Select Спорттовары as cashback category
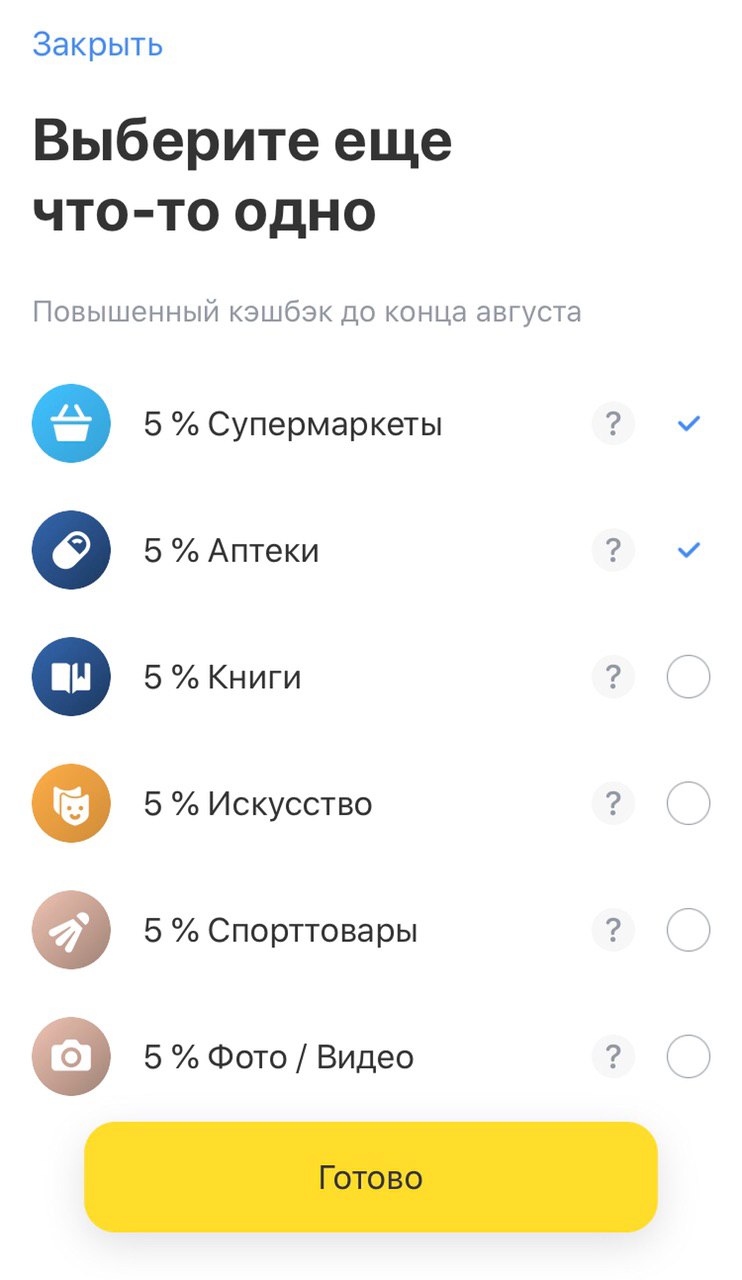This screenshot has height=1280, width=742. pyautogui.click(x=688, y=930)
